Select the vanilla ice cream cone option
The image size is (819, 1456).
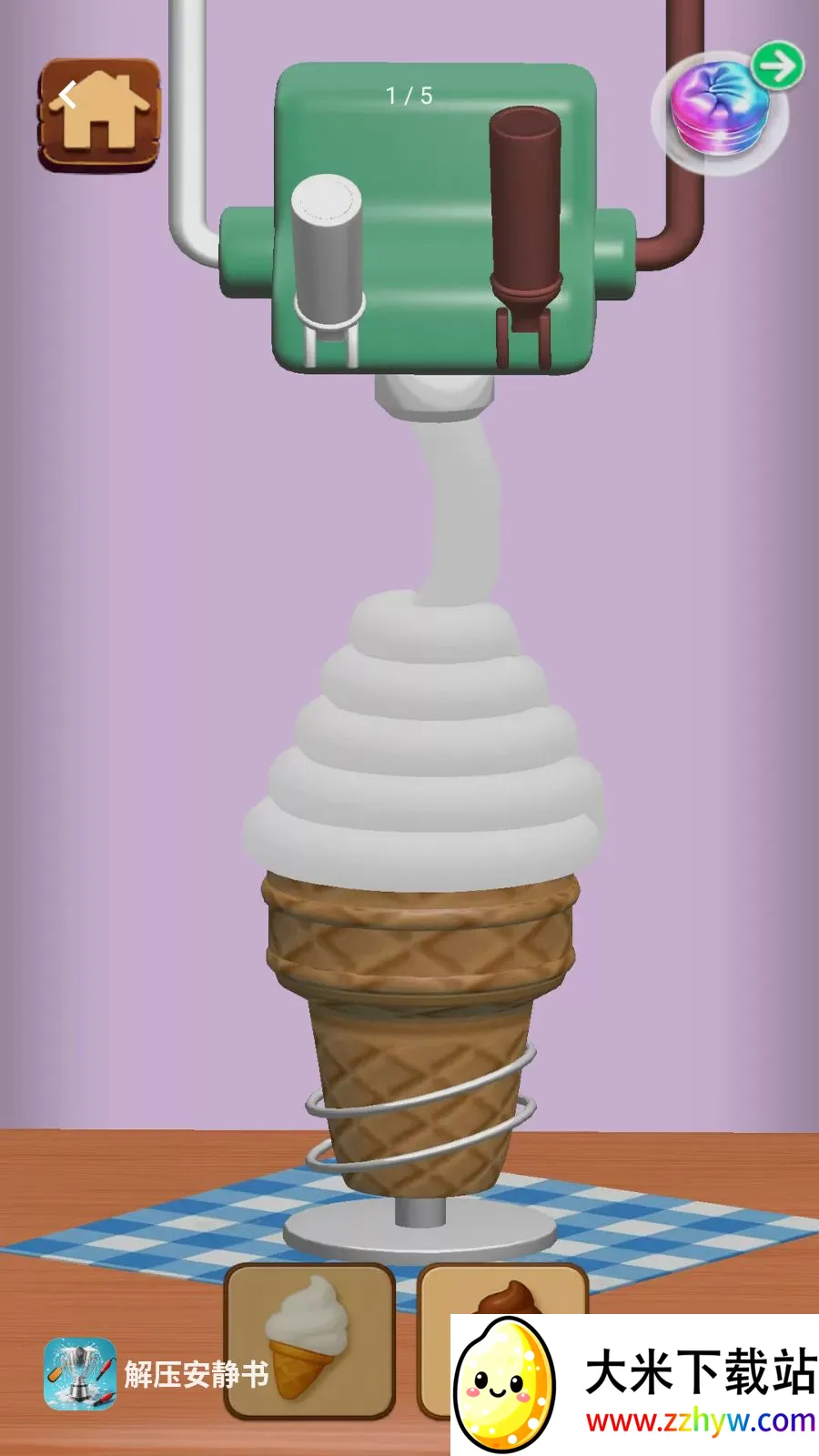309,1340
